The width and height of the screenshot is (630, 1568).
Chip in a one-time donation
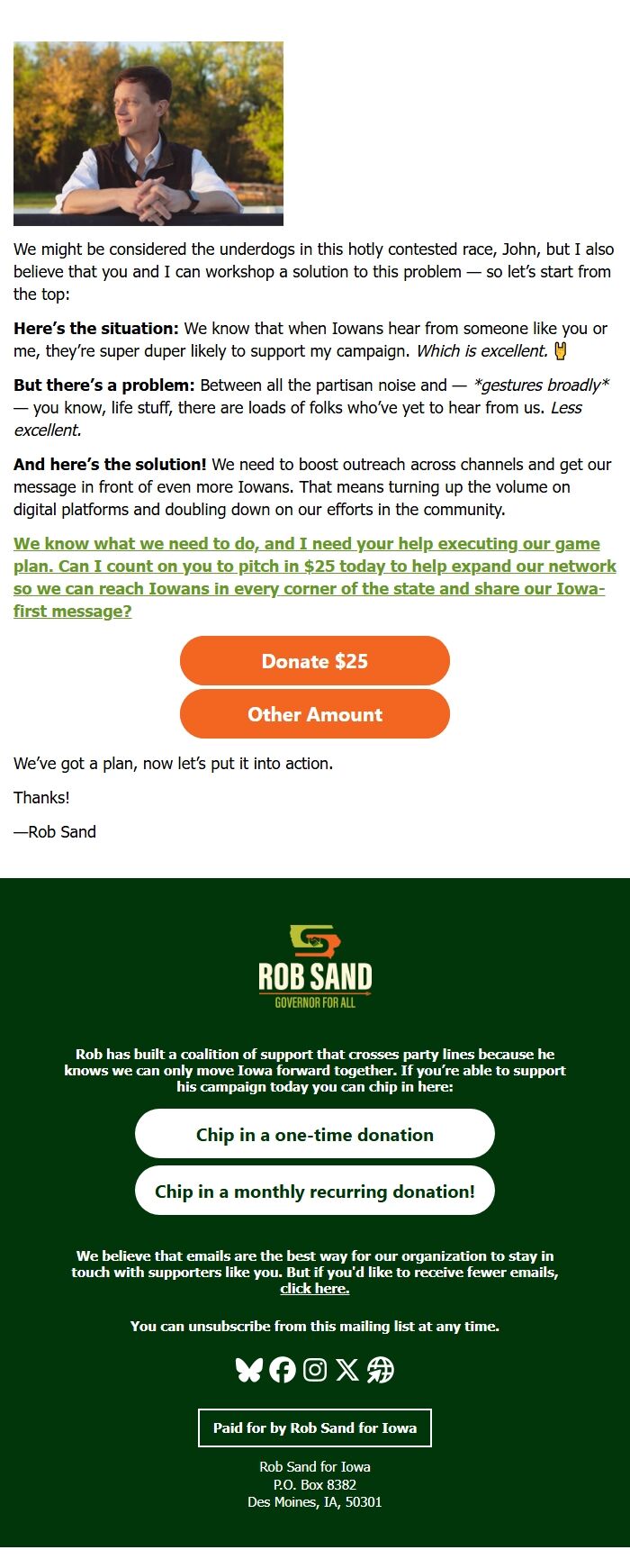[315, 1134]
